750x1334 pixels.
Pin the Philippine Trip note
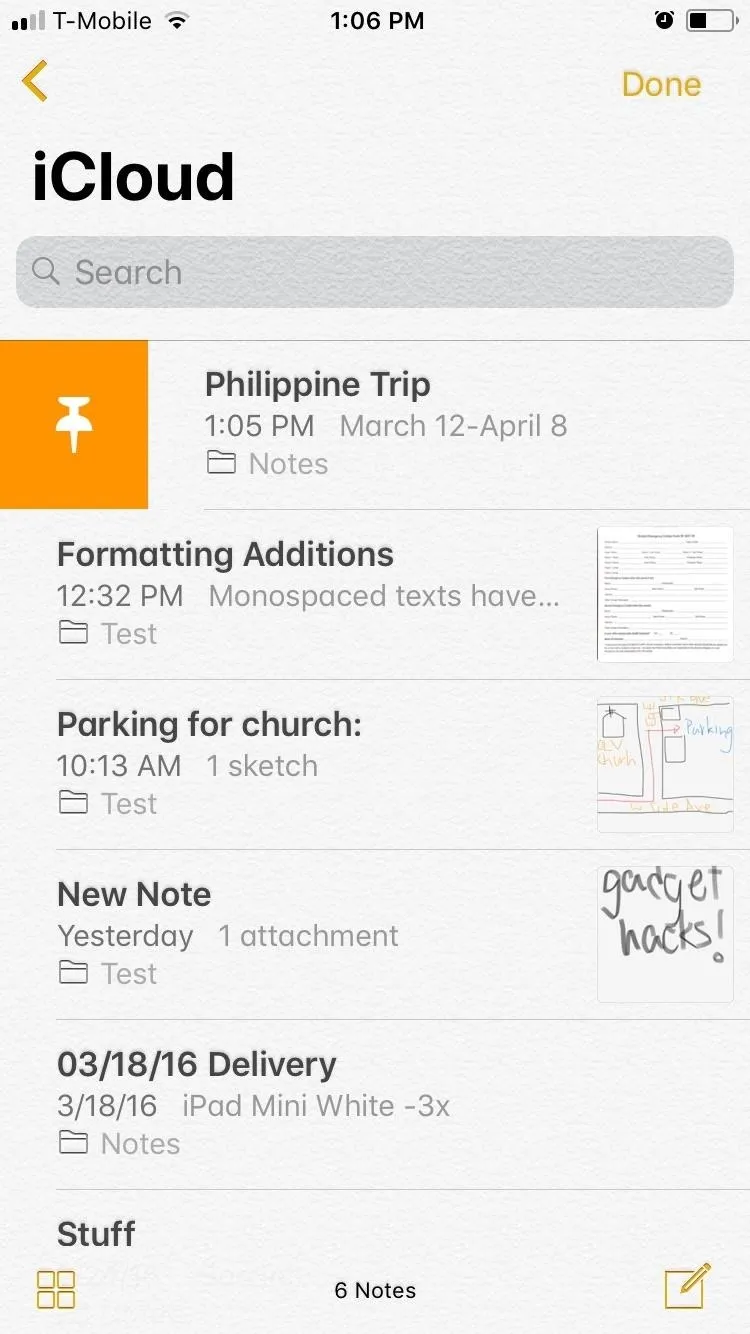74,425
